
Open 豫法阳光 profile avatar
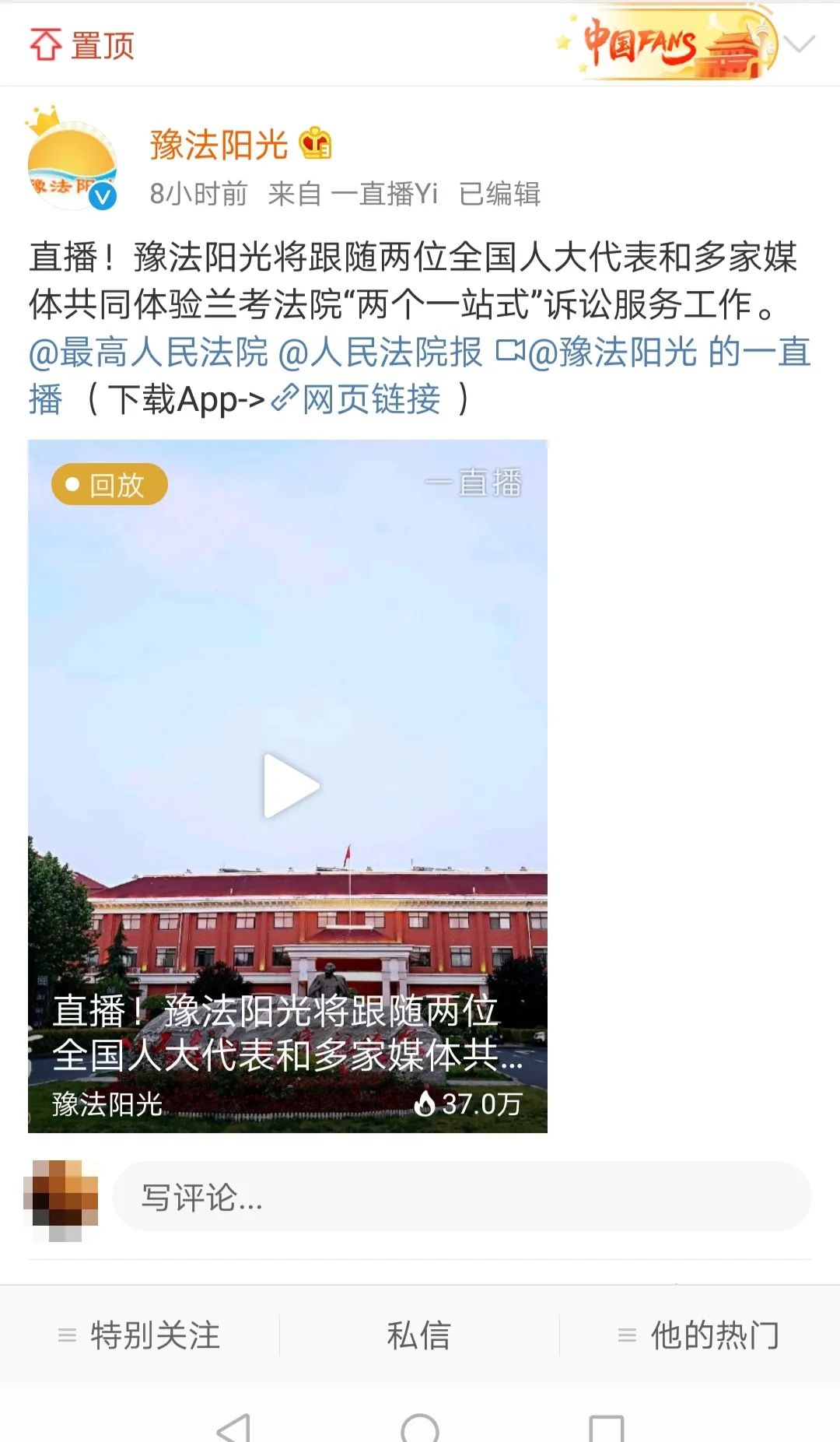click(72, 164)
